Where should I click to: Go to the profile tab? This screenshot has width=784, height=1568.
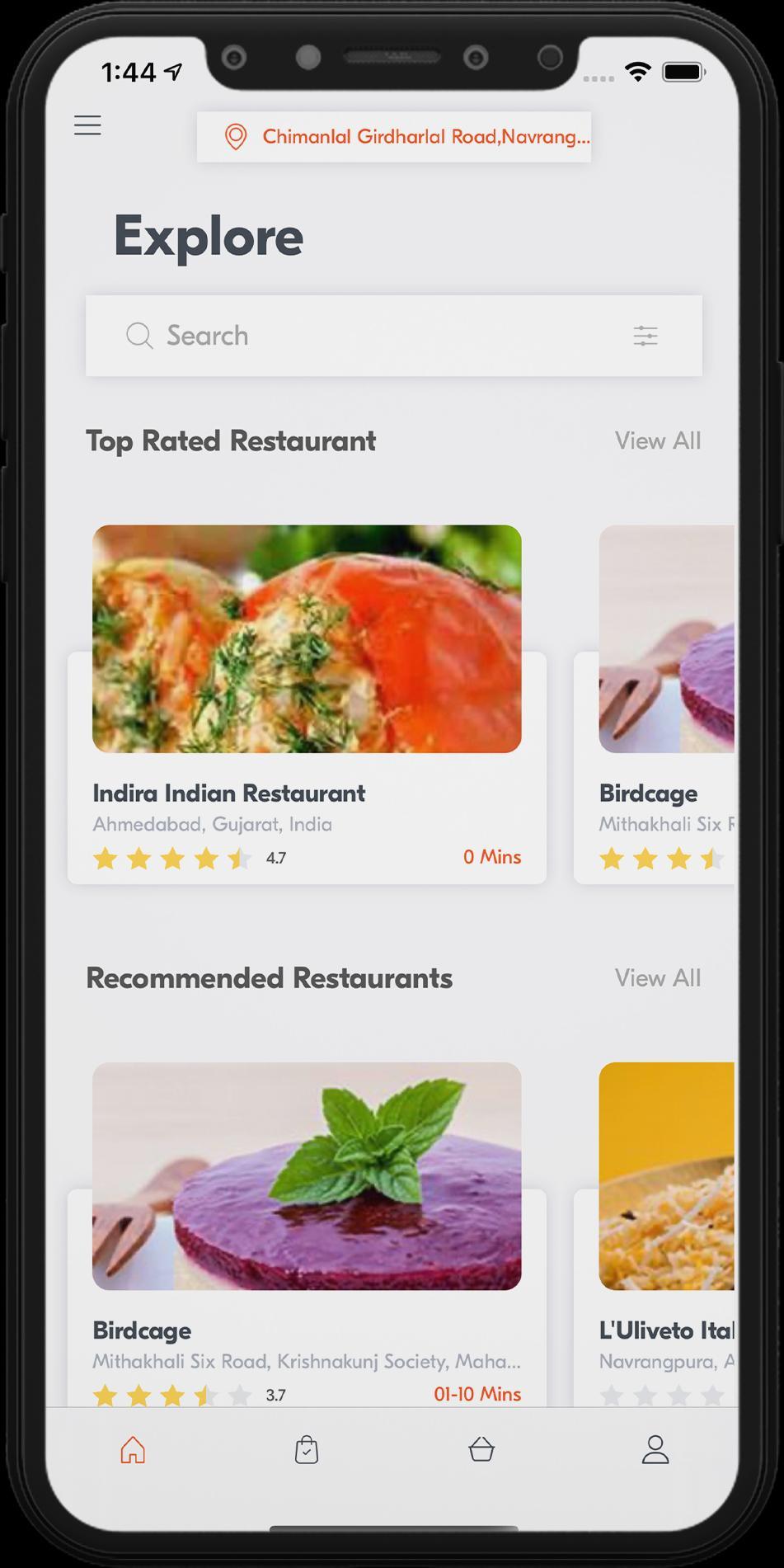(655, 1449)
